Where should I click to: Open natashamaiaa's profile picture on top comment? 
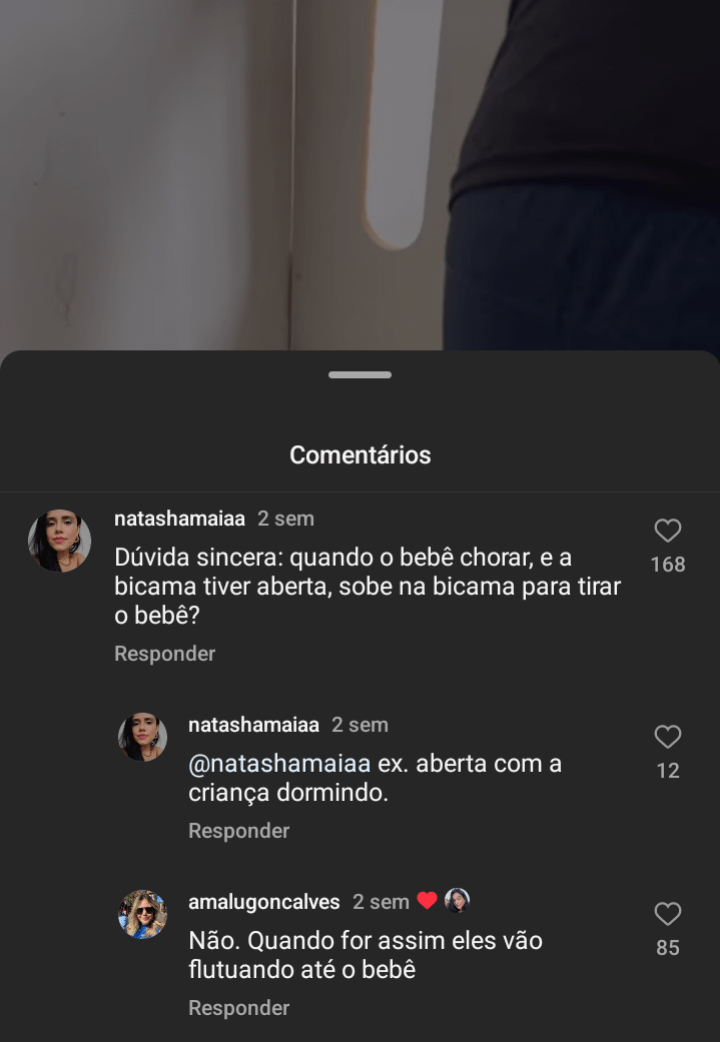tap(60, 541)
